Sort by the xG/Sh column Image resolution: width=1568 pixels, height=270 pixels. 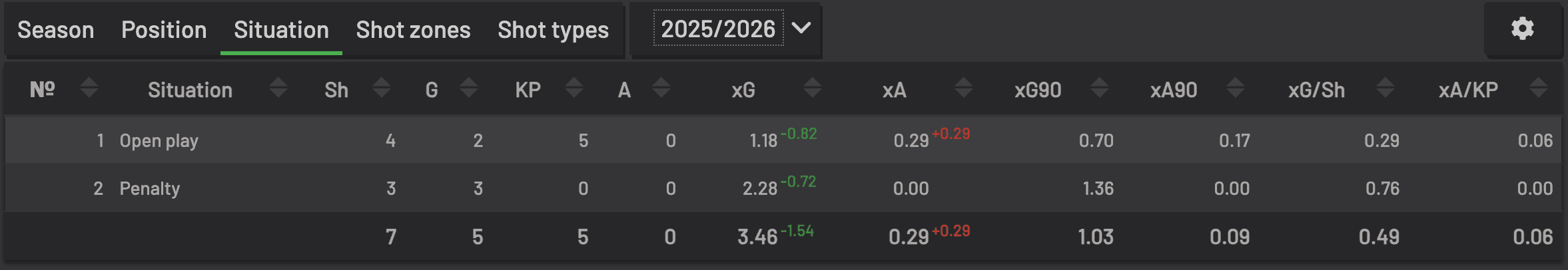click(1316, 90)
